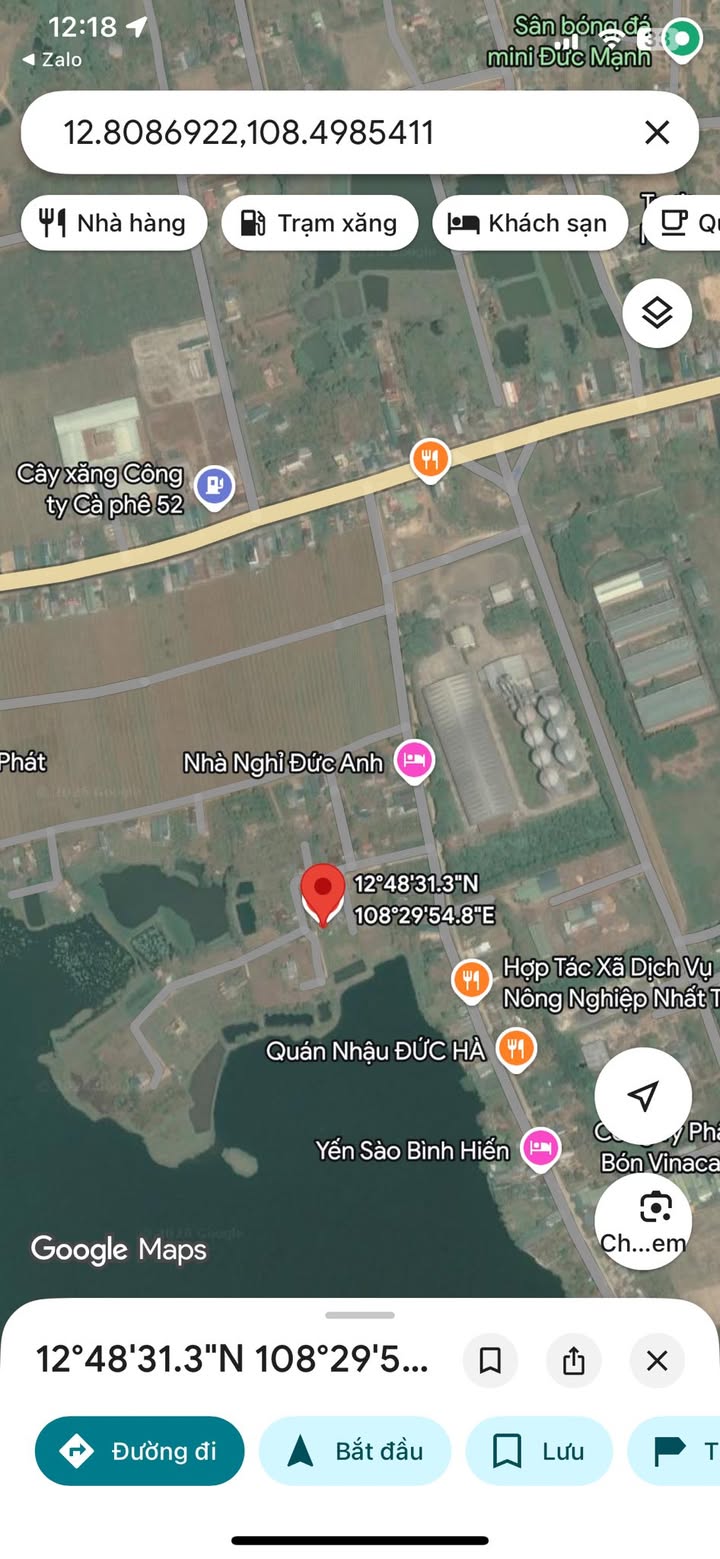Image resolution: width=720 pixels, height=1559 pixels.
Task: Bookmark this dropped pin location
Action: (490, 1360)
